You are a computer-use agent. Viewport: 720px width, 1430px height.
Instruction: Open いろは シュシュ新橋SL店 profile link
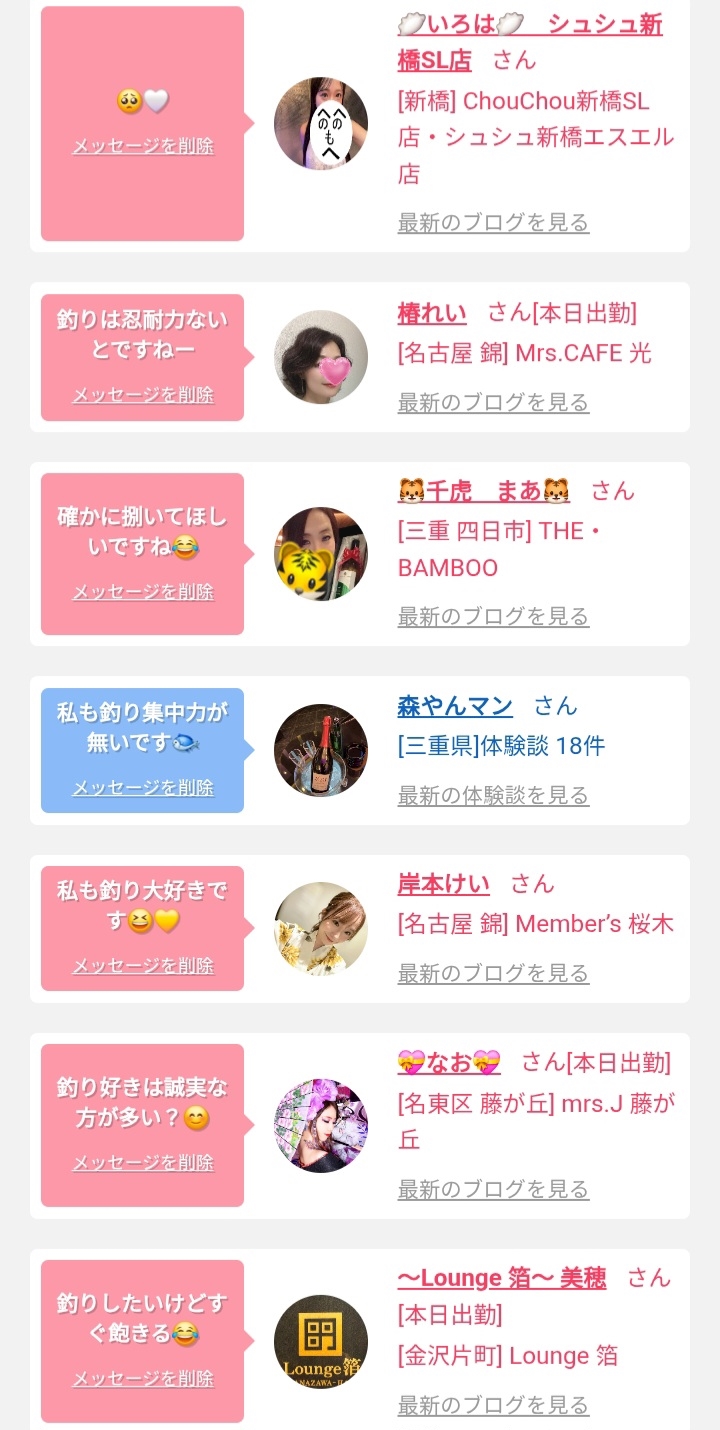click(530, 42)
